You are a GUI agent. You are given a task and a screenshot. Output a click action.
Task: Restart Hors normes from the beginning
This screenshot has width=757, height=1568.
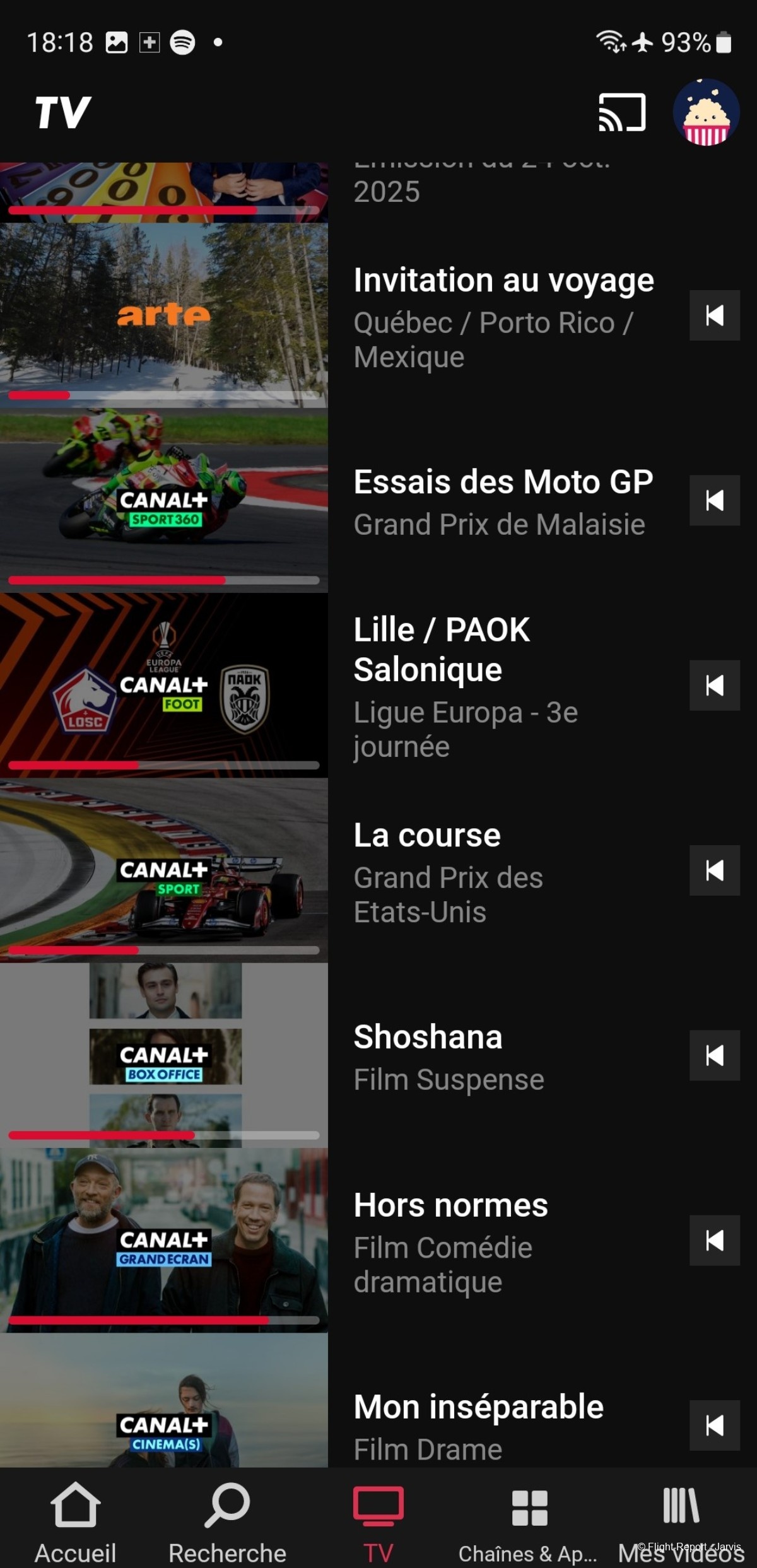coord(714,1241)
